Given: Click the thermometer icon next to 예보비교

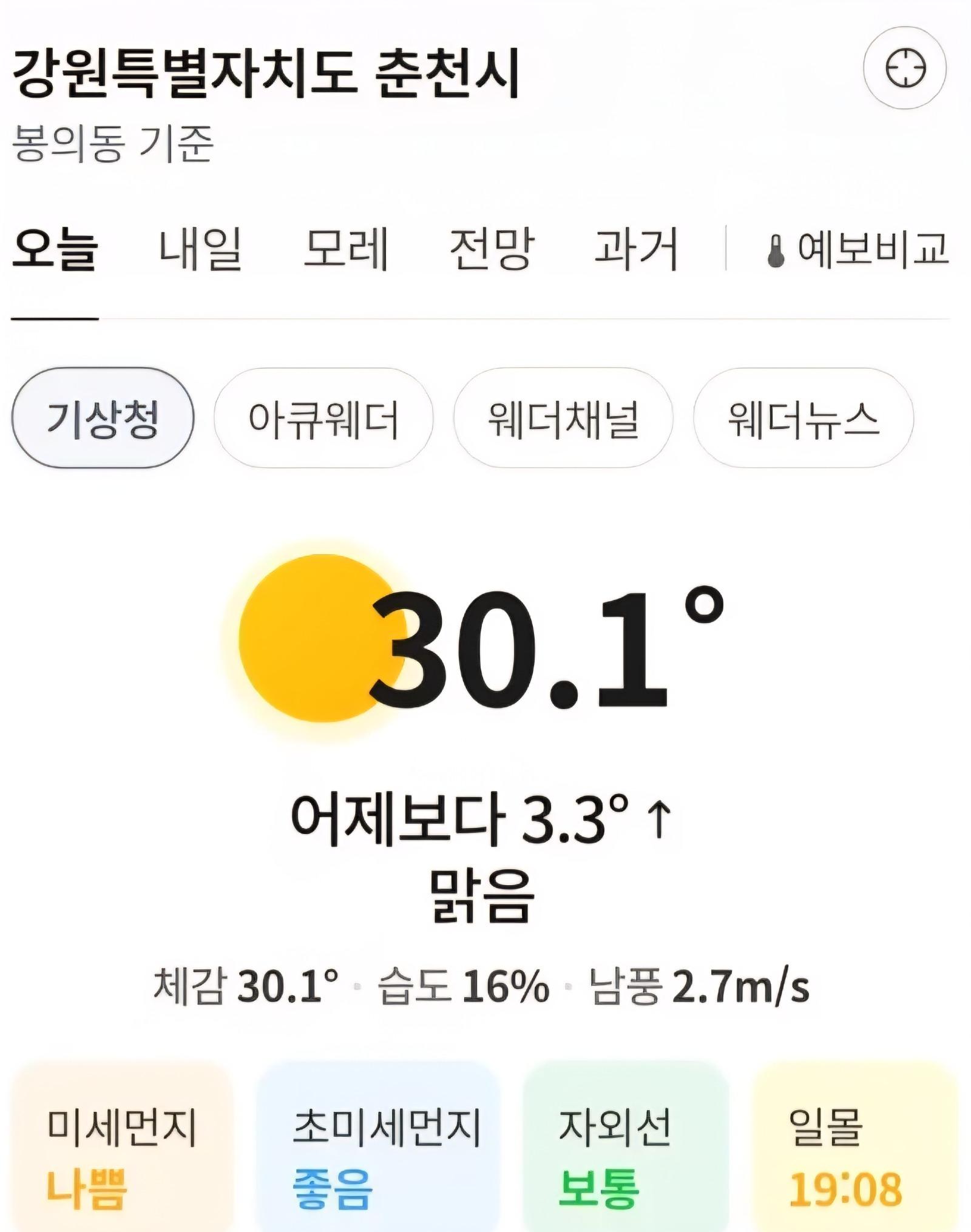Looking at the screenshot, I should point(774,249).
